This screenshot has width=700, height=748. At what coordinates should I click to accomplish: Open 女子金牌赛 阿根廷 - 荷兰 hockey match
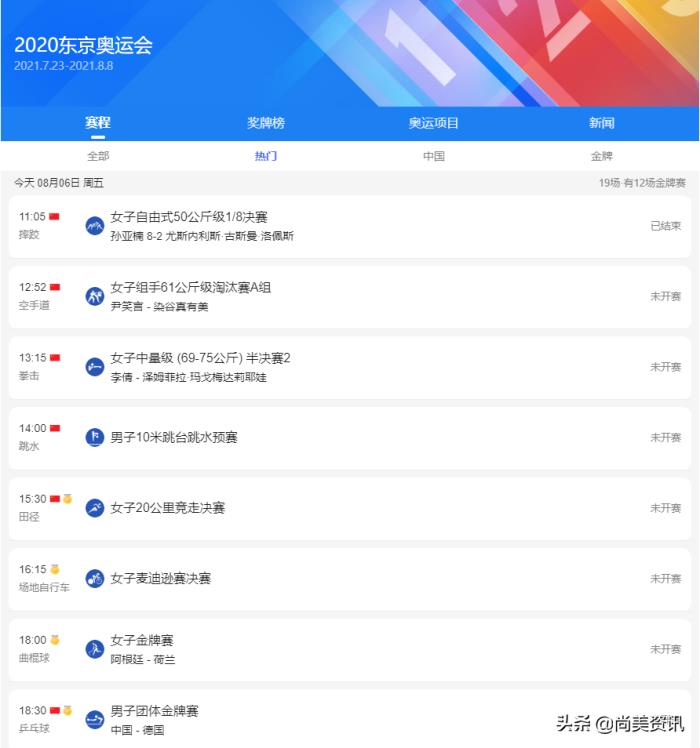(x=349, y=649)
